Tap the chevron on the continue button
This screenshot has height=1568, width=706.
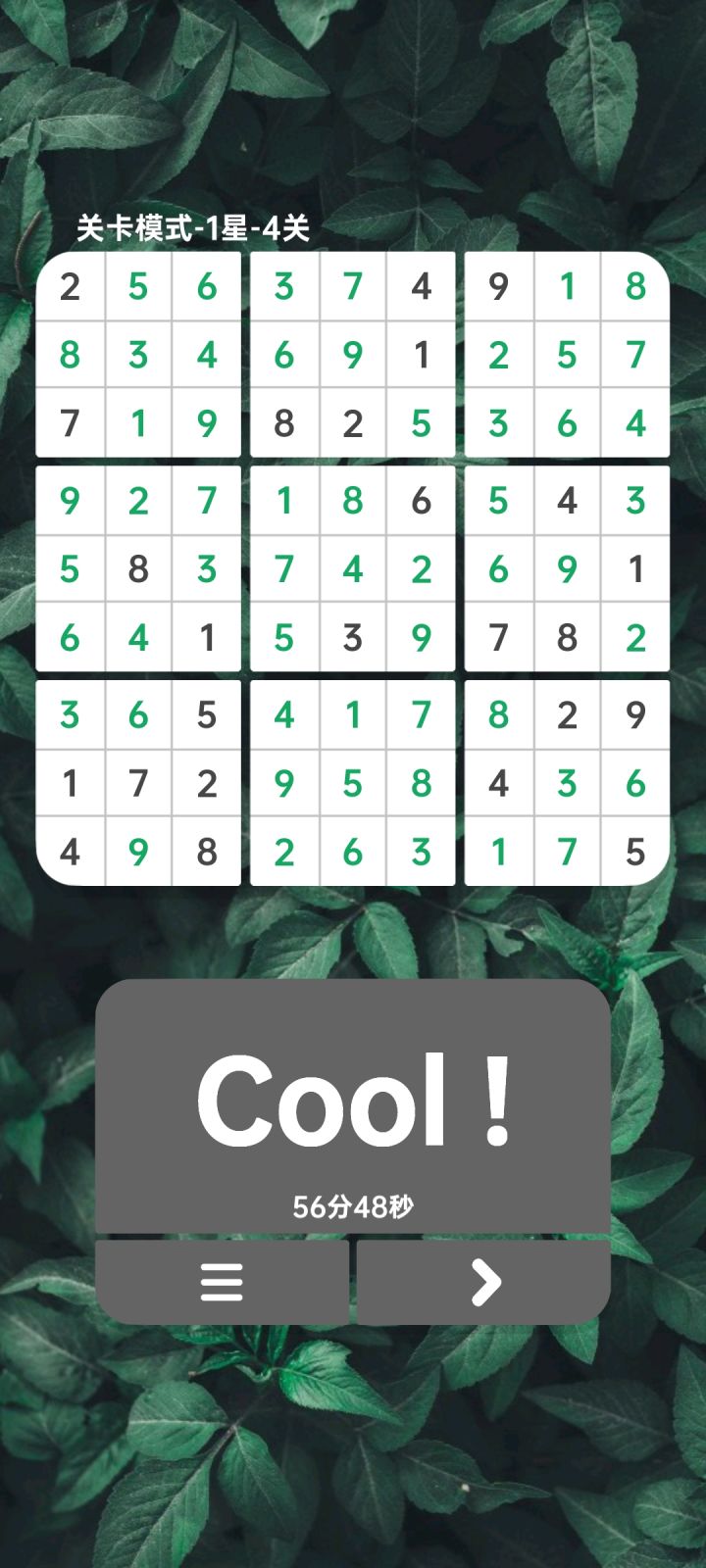(482, 1281)
